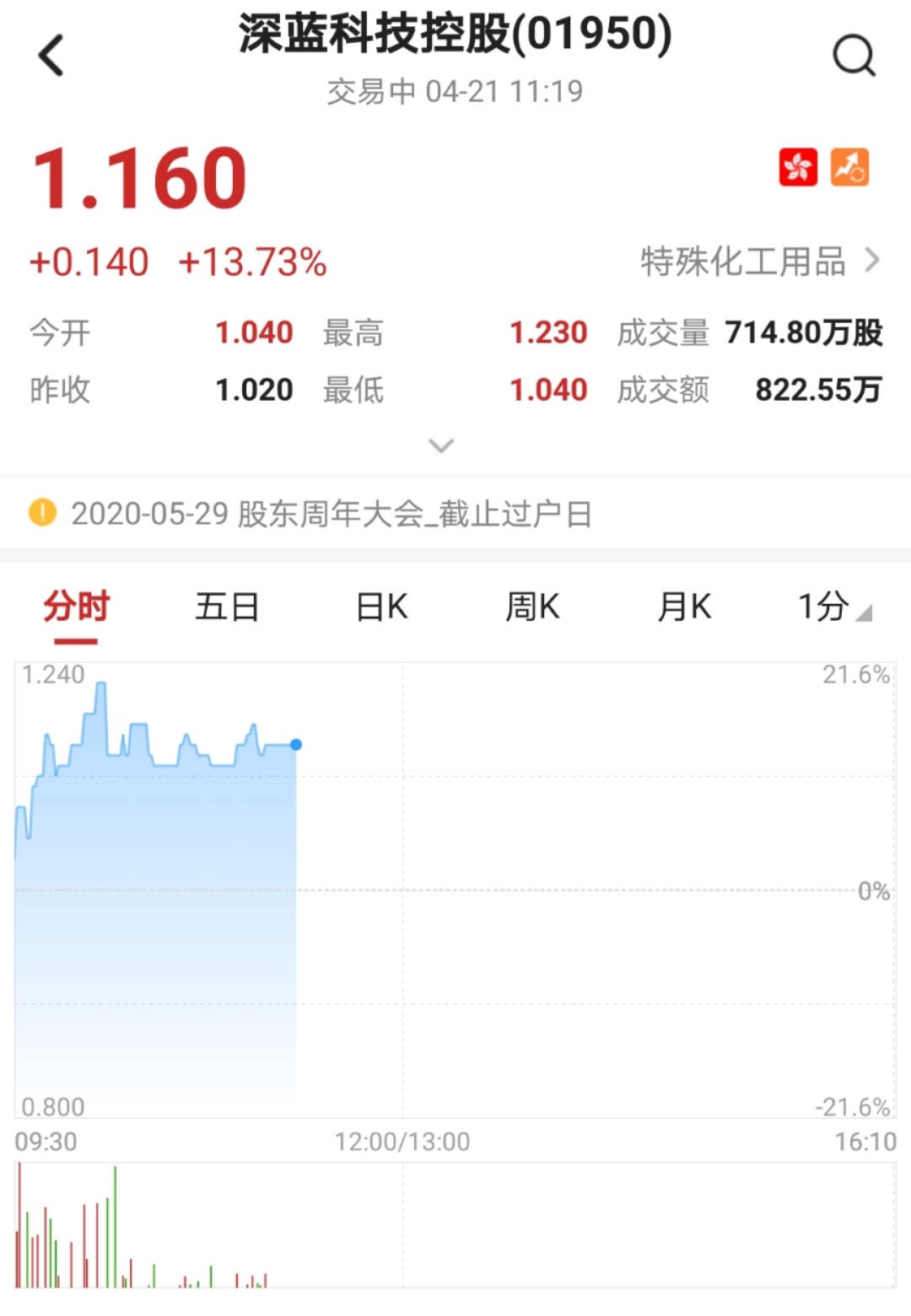Expand more quote details with the chevron
This screenshot has width=911, height=1316.
tap(441, 445)
